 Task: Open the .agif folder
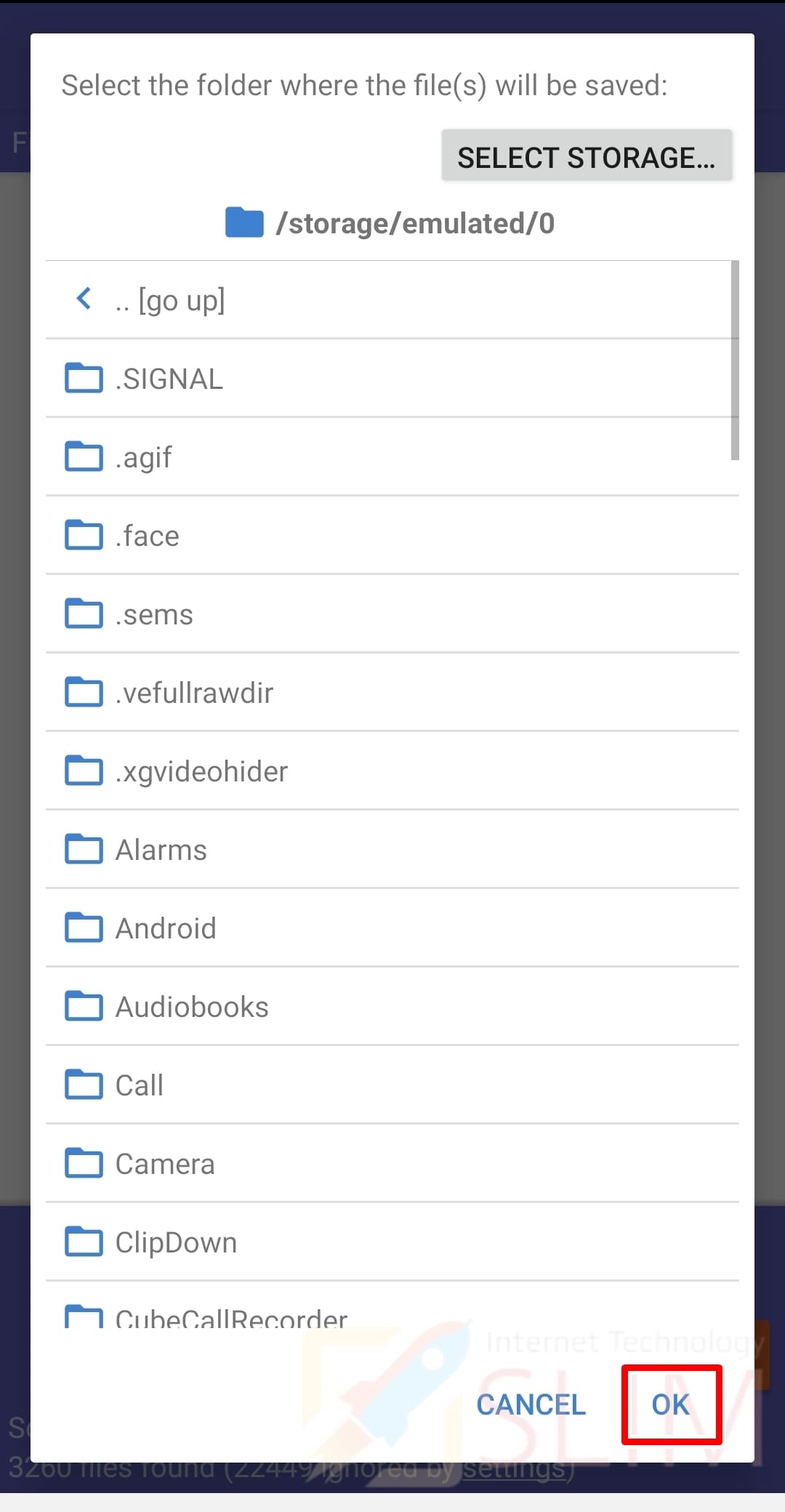[392, 457]
